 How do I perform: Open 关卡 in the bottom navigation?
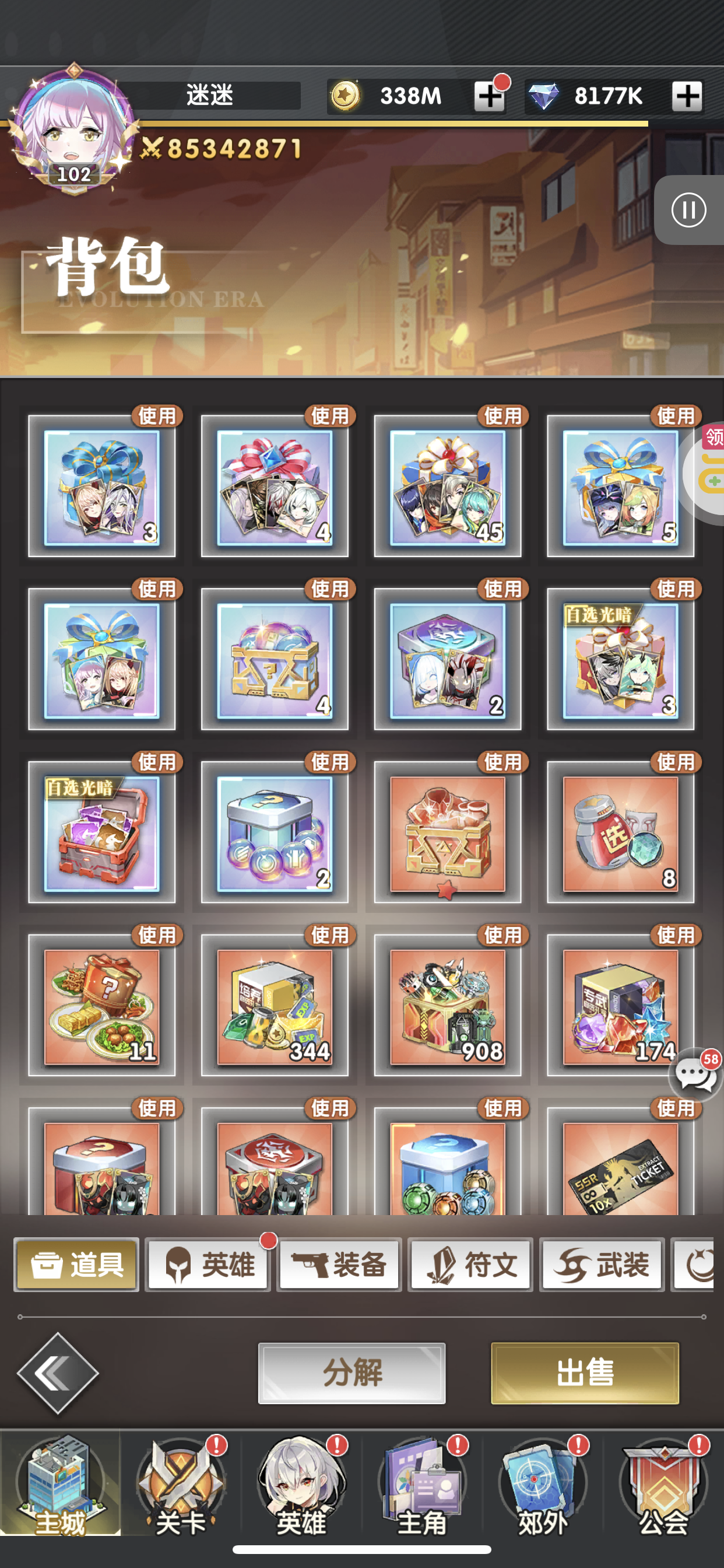pyautogui.click(x=181, y=1486)
